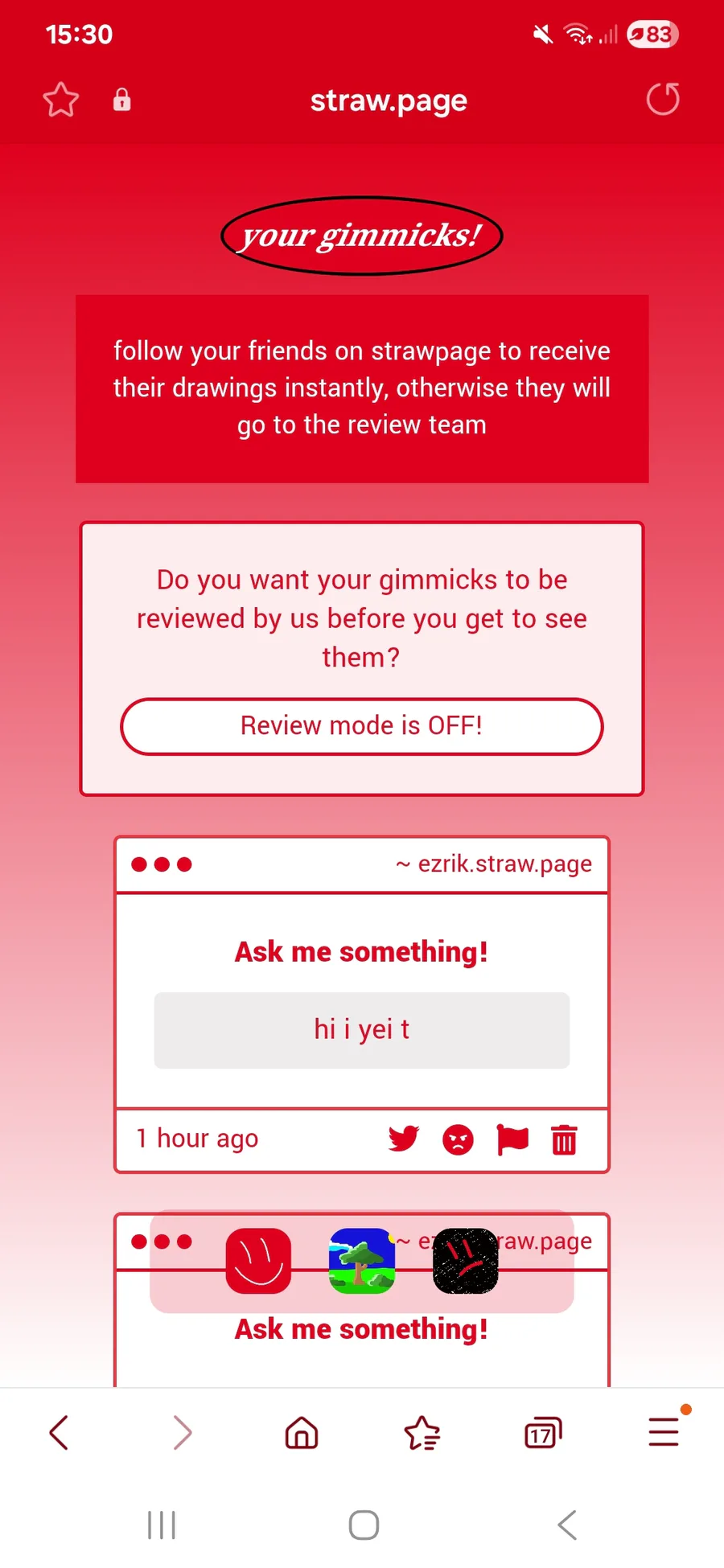Tap the angry face icon on first gimmick
Viewport: 724px width, 1568px height.
(458, 1139)
